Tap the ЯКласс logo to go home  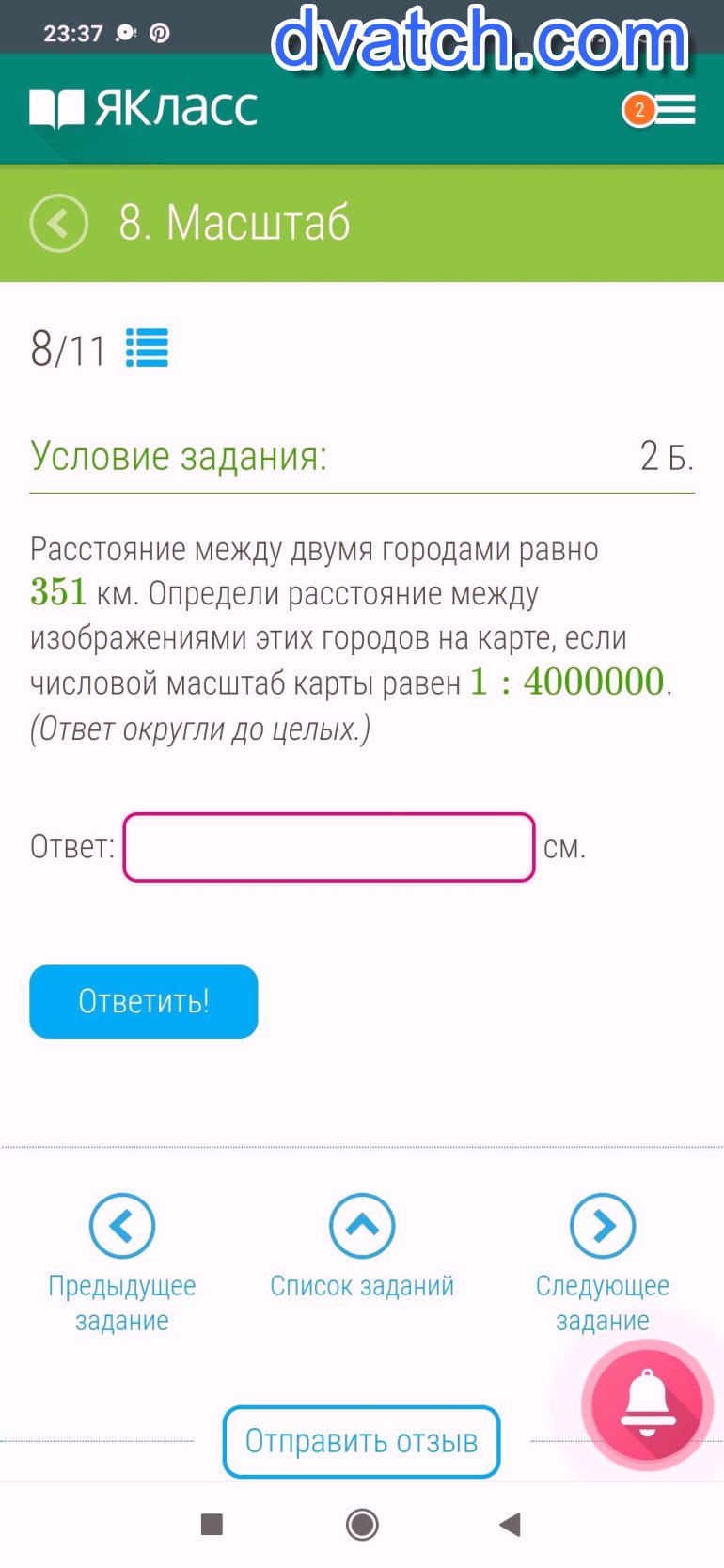pyautogui.click(x=143, y=109)
